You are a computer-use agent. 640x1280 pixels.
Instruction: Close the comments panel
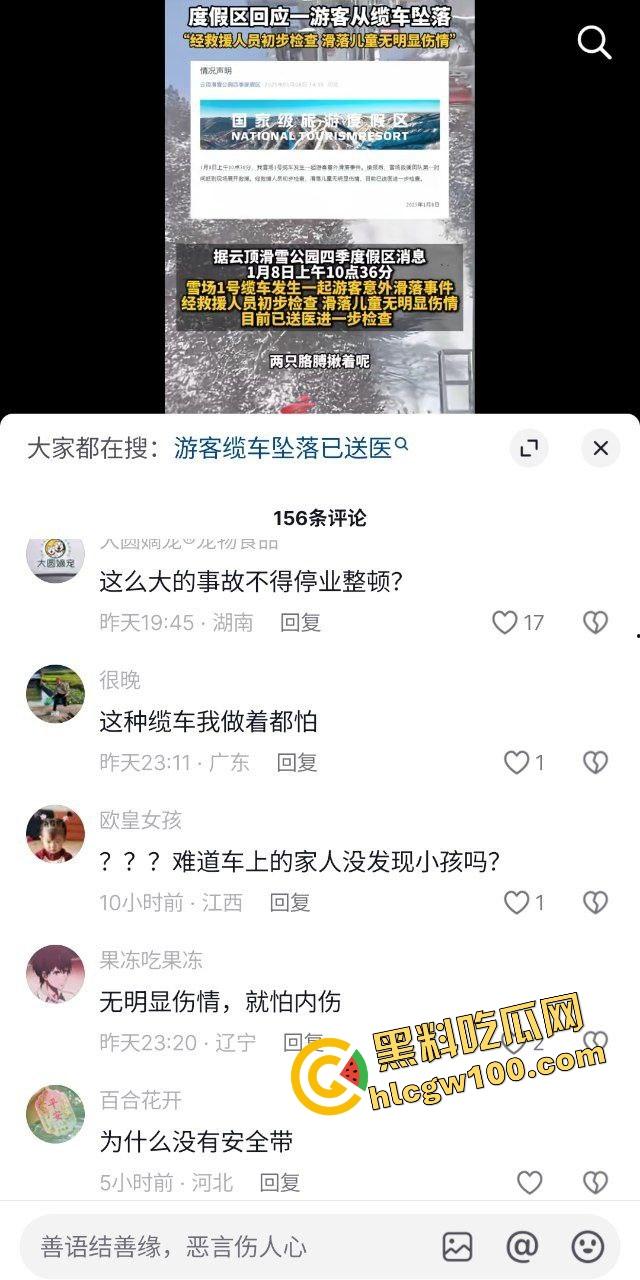point(600,448)
